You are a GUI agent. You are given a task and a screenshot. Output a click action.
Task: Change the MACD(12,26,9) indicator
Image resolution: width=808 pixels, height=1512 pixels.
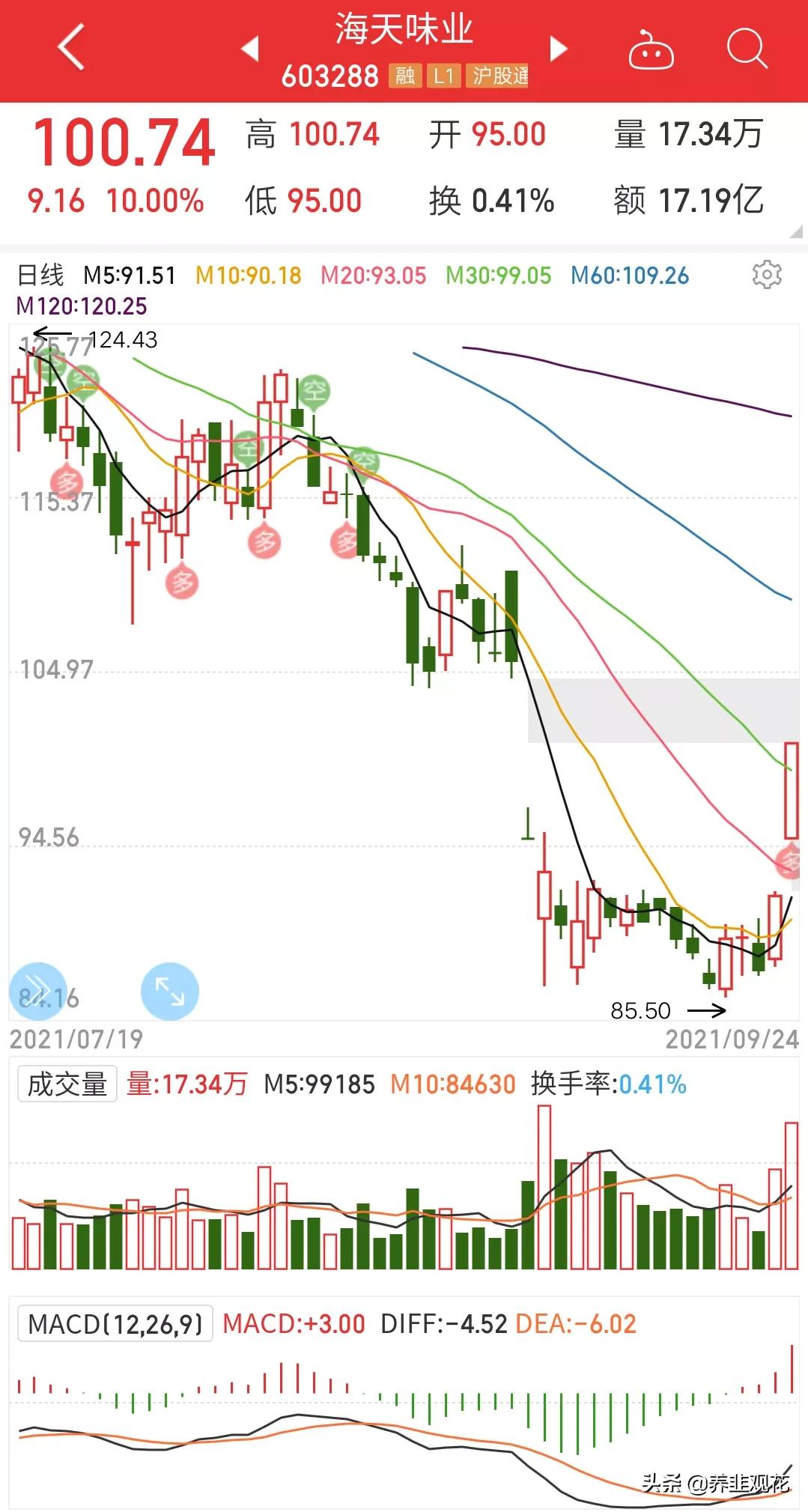point(115,1323)
